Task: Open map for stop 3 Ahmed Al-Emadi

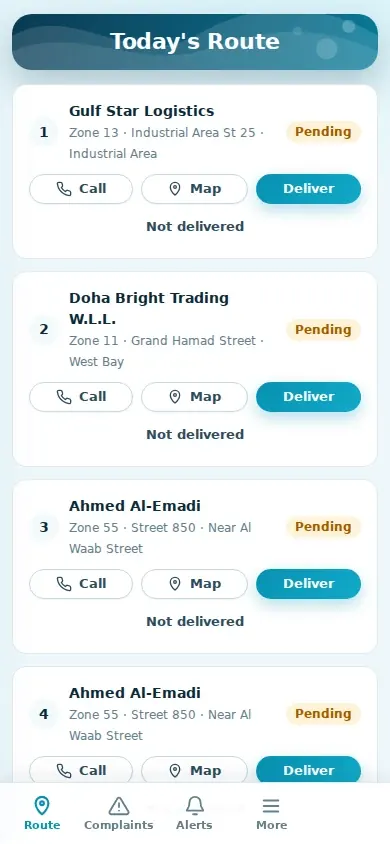Action: pyautogui.click(x=194, y=584)
